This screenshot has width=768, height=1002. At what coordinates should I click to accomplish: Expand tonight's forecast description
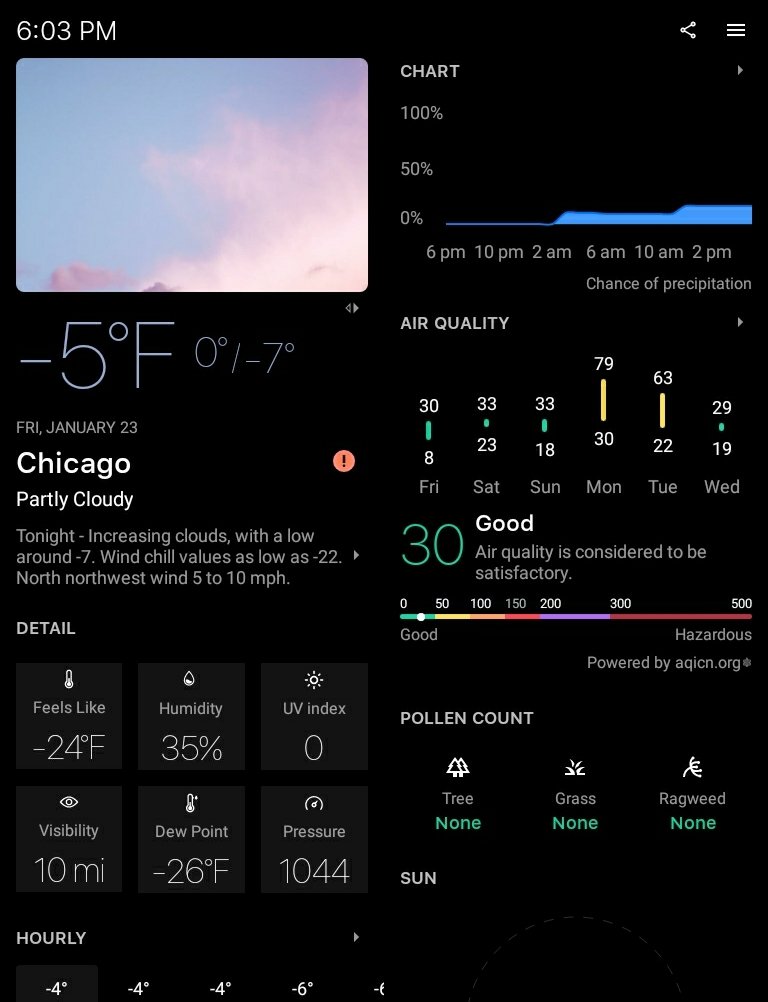tap(357, 555)
